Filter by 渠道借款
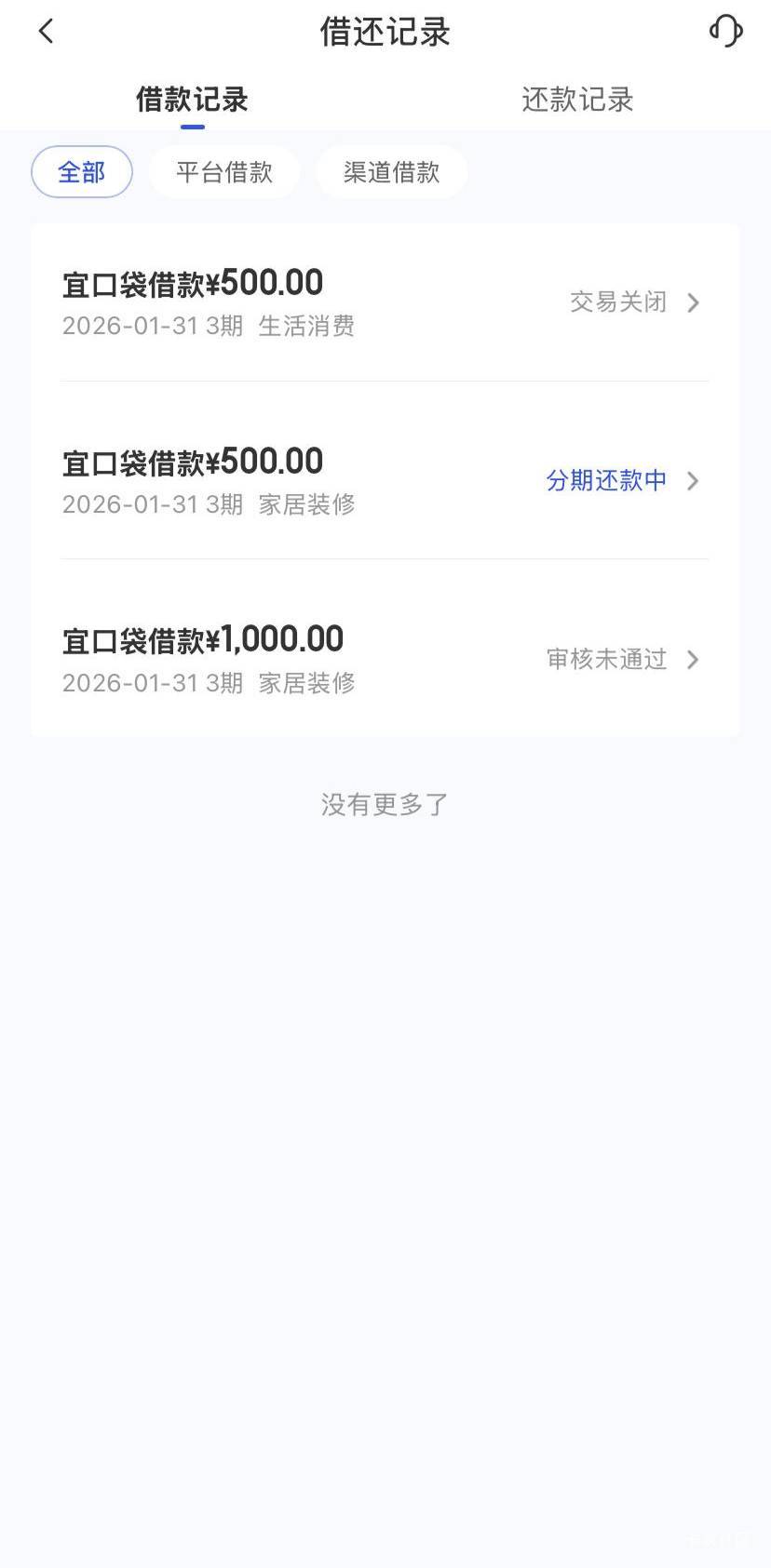Screen dimensions: 771x1568 (391, 172)
